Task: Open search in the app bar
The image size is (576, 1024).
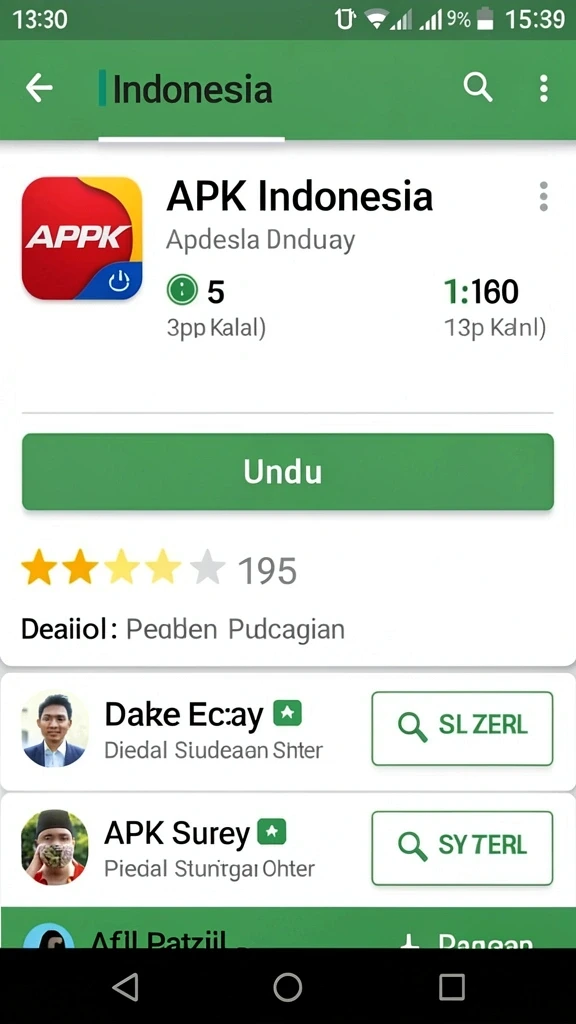Action: 478,88
